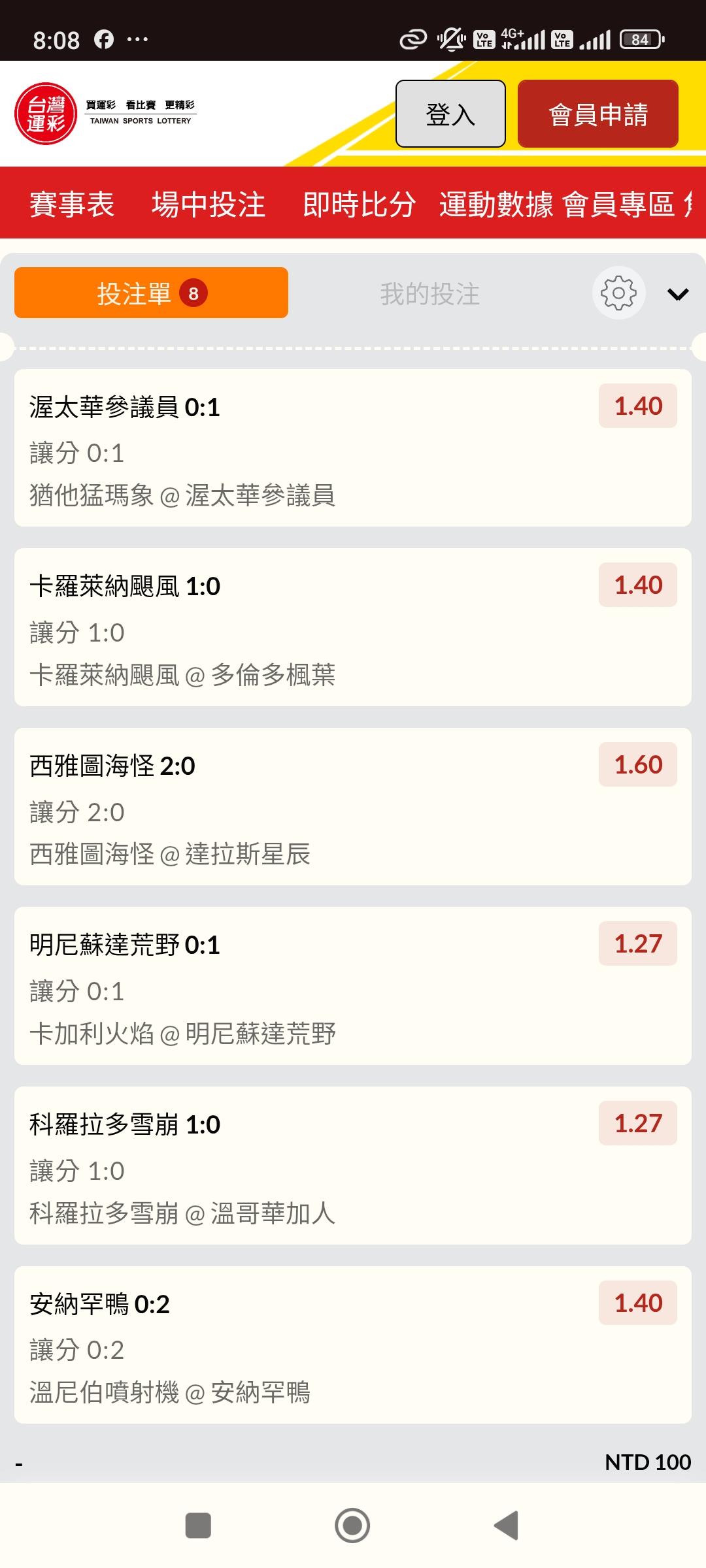The image size is (706, 1568).
Task: Switch to 我的投注 tab
Action: point(429,294)
